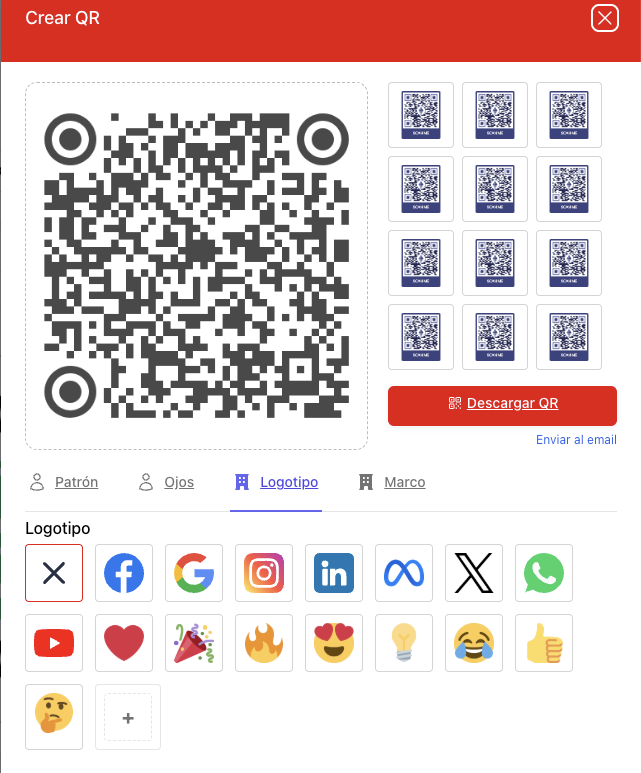Switch to the Marco tab
This screenshot has width=641, height=773.
[x=392, y=482]
